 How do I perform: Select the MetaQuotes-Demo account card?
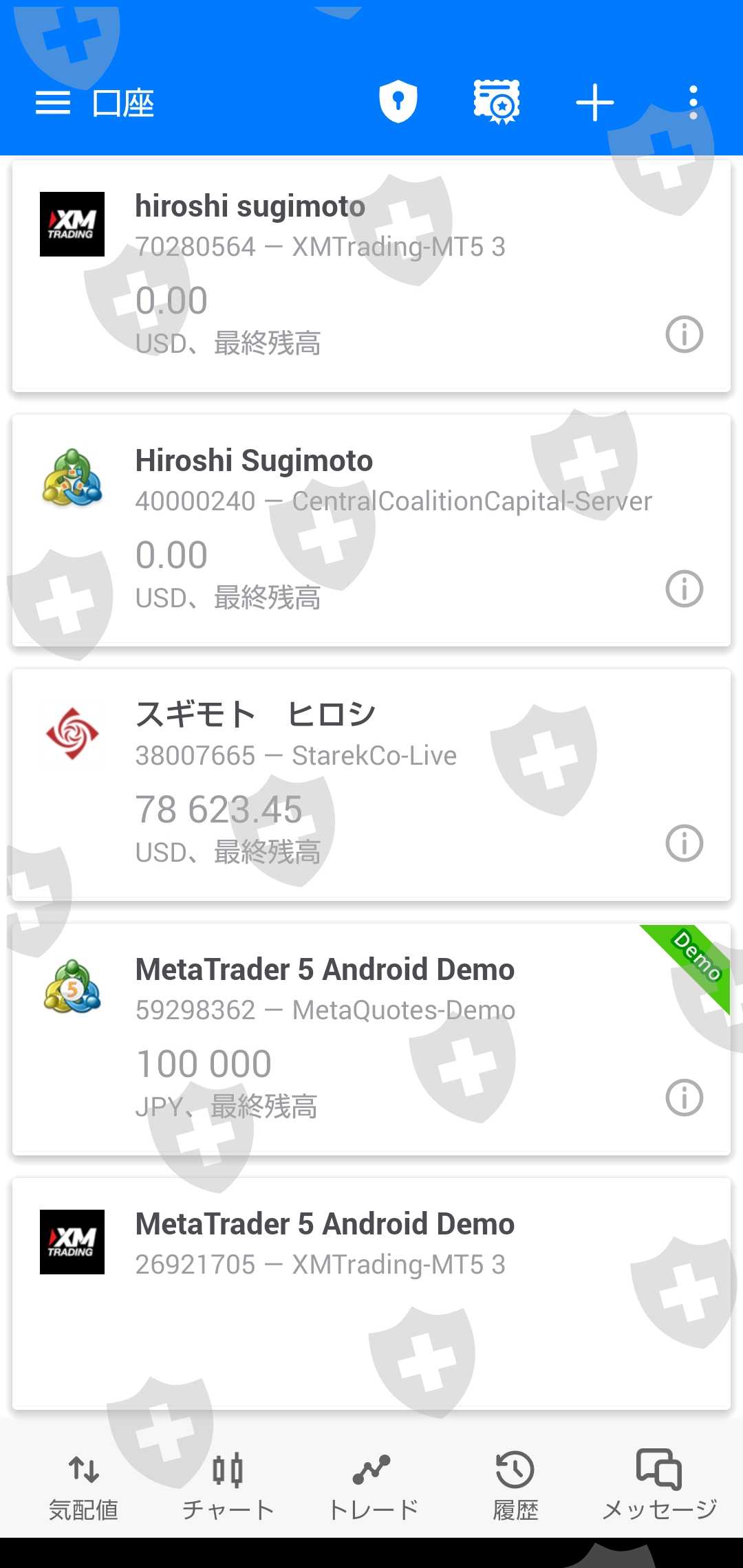point(344,1038)
